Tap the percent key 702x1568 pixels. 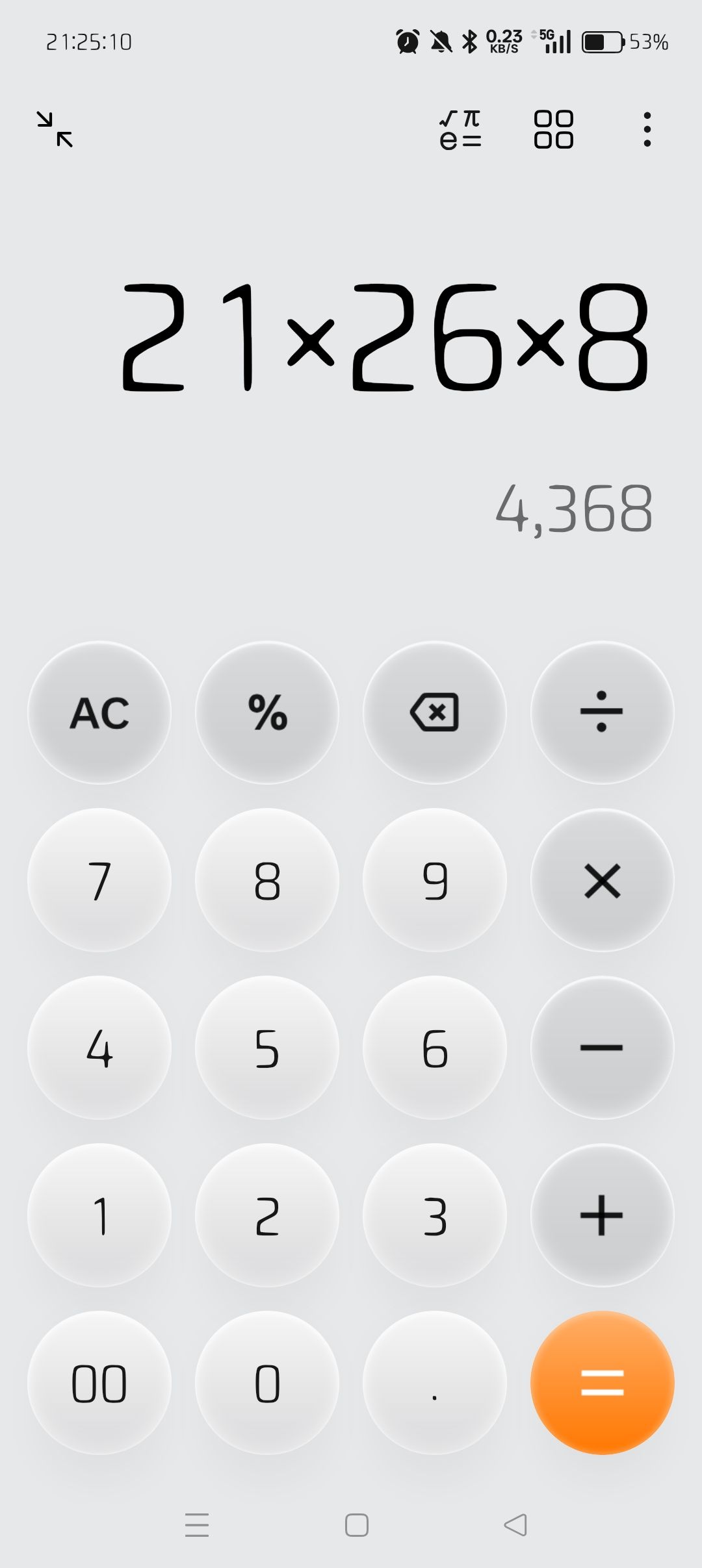[267, 713]
